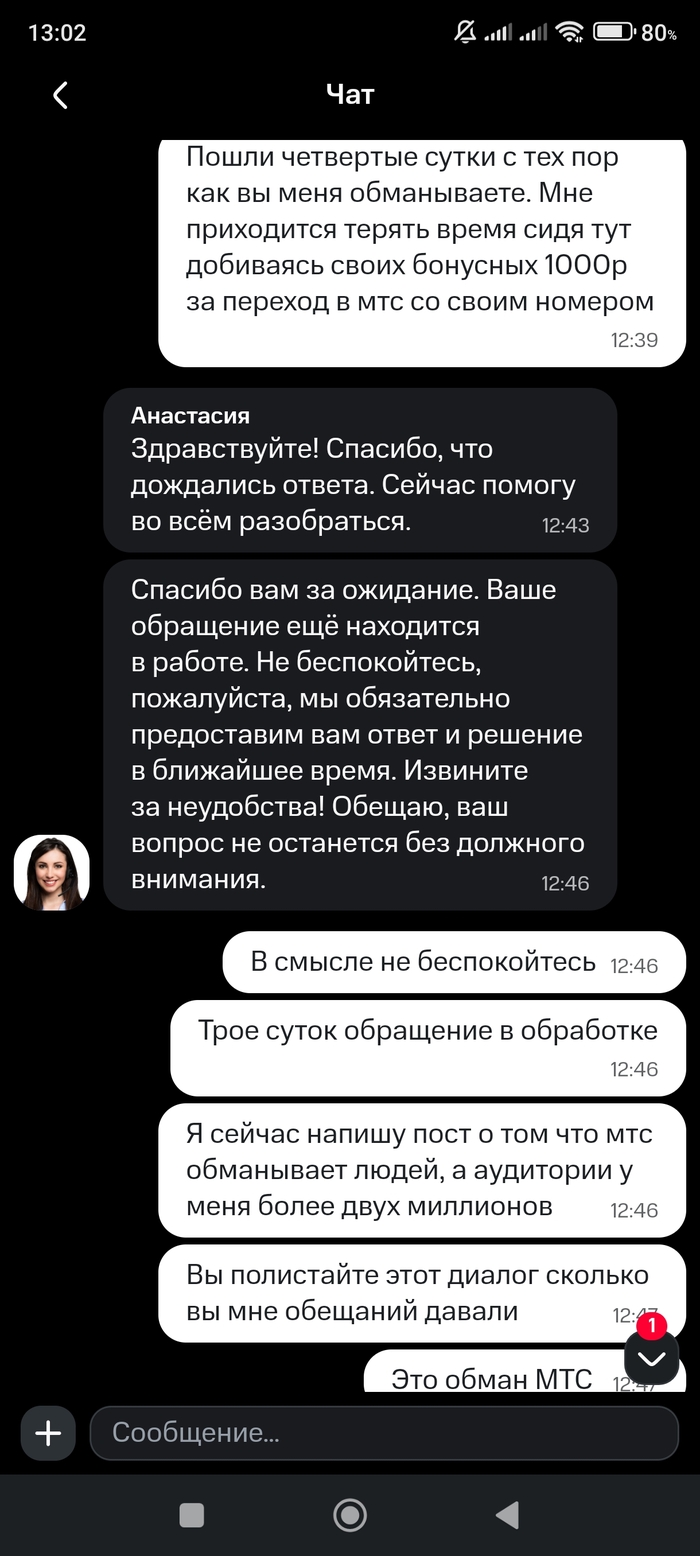Tap the system home button
700x1556 pixels.
coord(350,1515)
